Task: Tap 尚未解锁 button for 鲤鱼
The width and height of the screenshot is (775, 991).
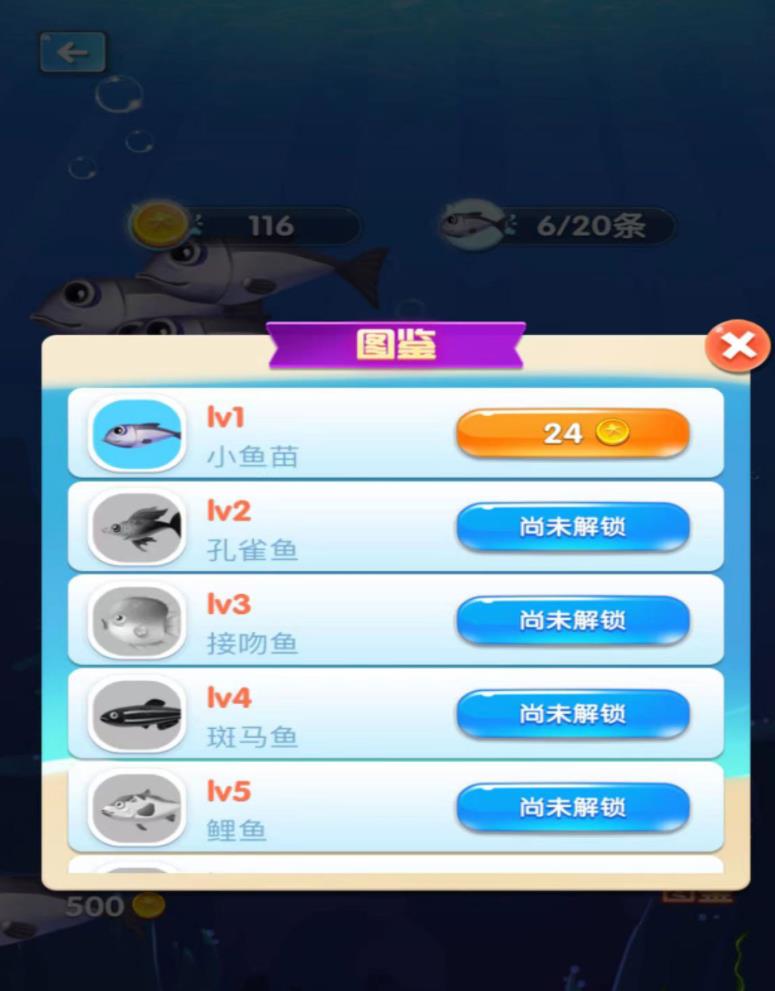Action: [x=573, y=807]
